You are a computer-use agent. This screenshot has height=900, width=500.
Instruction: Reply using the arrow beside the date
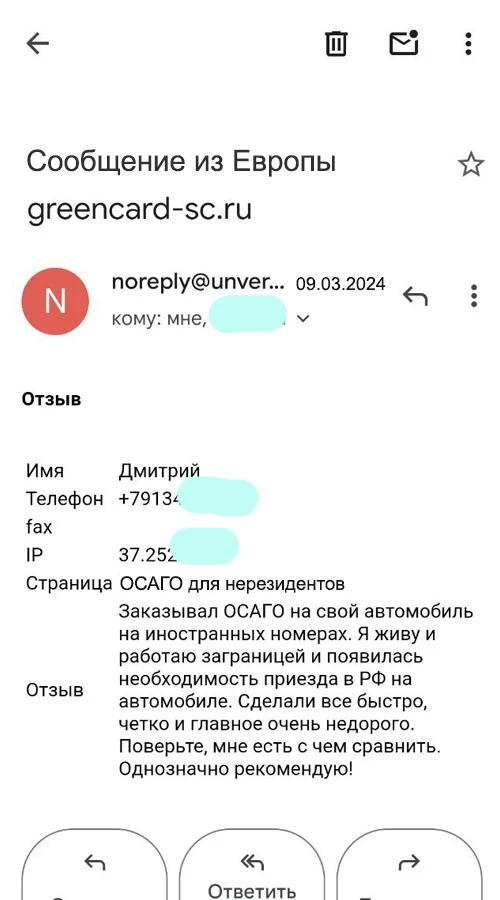[415, 296]
